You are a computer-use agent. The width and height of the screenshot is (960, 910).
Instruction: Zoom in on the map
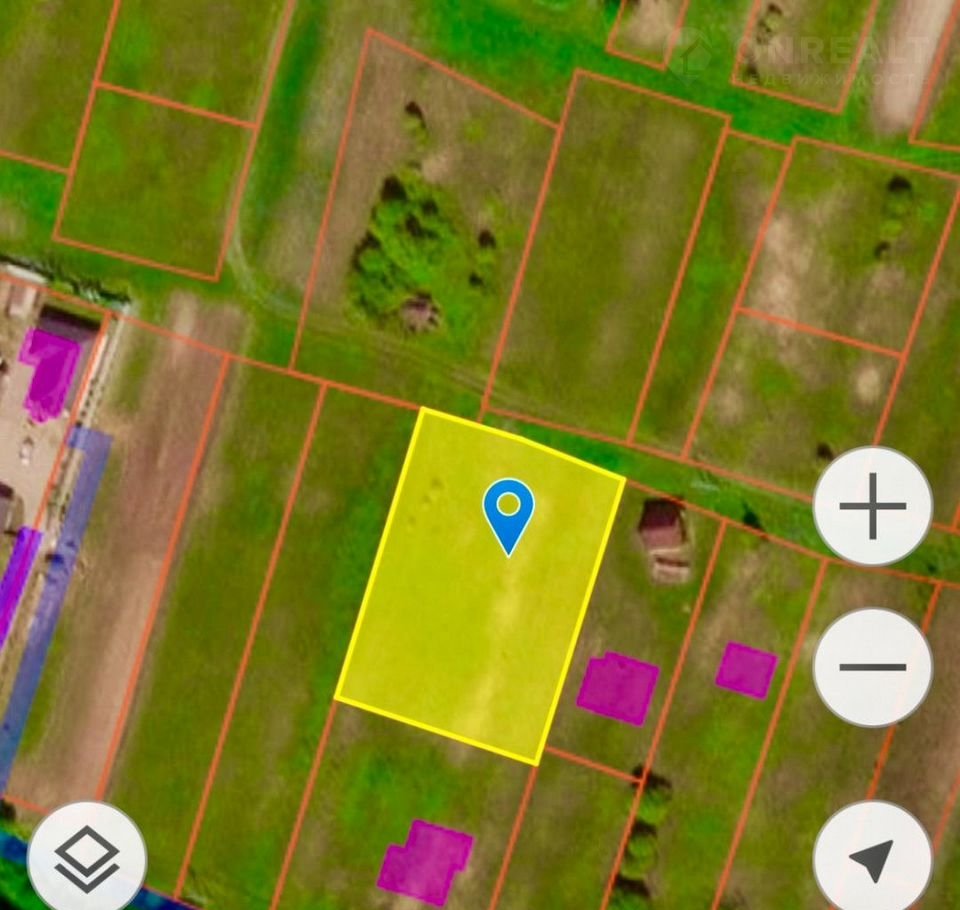tap(872, 506)
